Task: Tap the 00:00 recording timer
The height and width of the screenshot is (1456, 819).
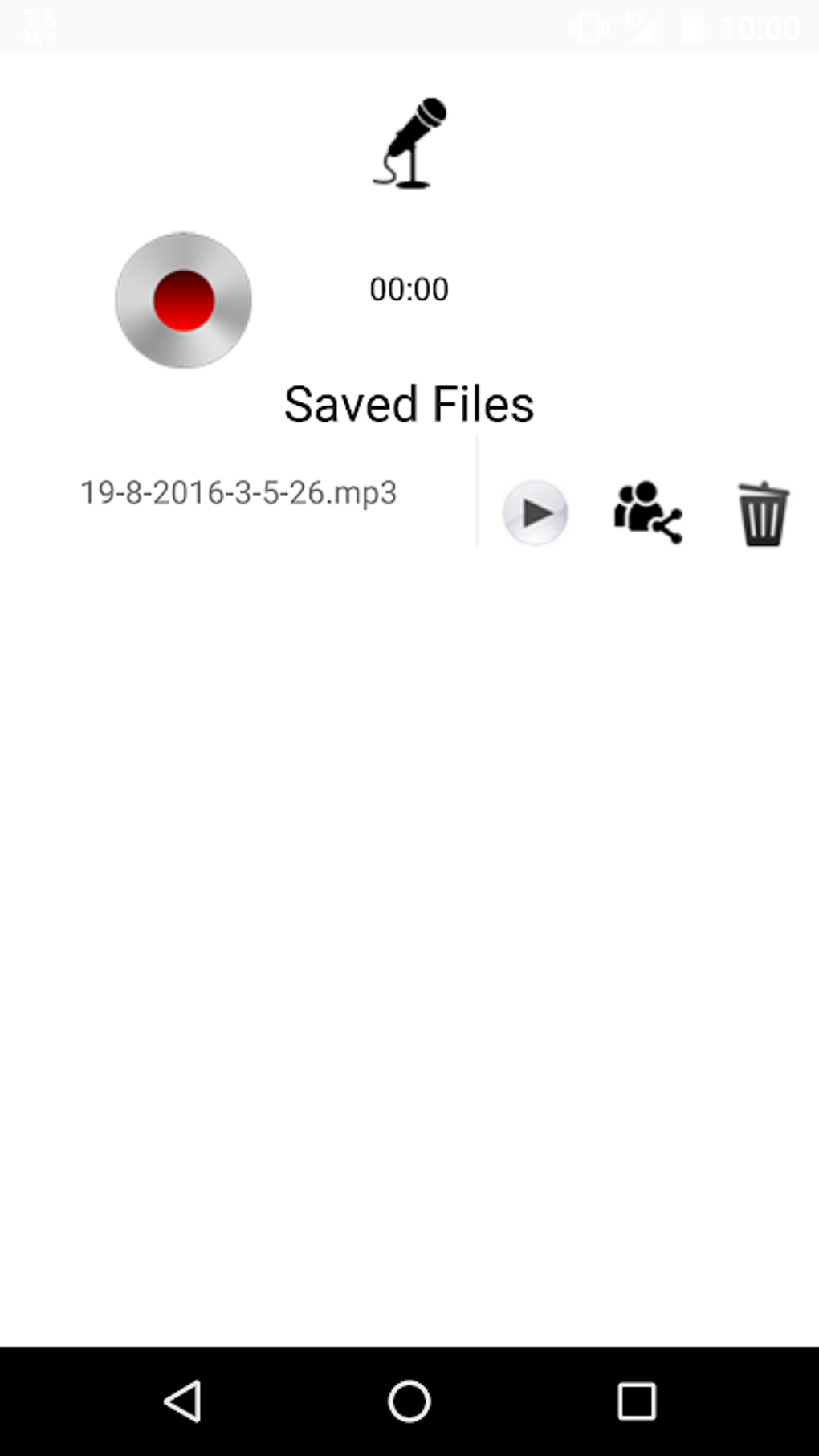Action: (x=410, y=289)
